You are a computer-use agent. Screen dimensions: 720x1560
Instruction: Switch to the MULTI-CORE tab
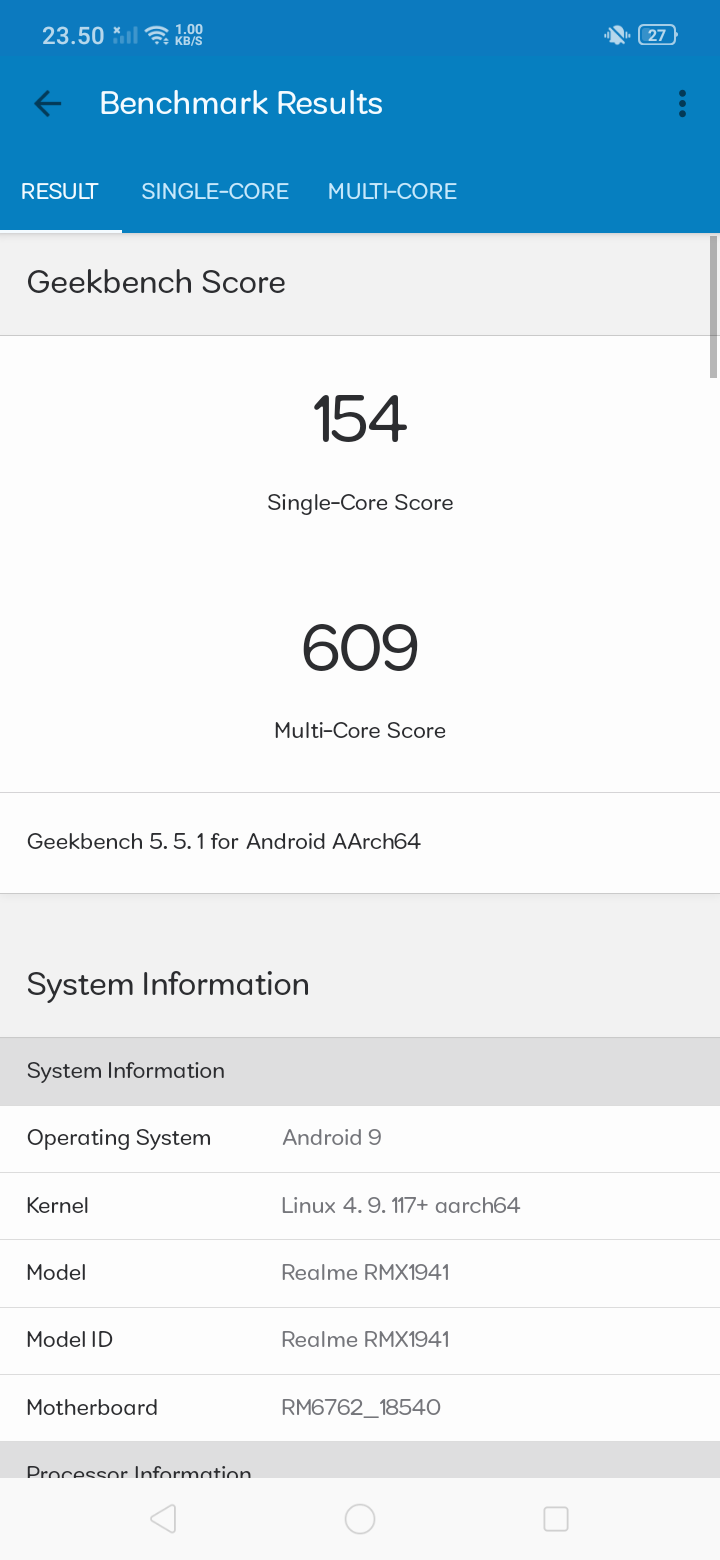click(392, 191)
